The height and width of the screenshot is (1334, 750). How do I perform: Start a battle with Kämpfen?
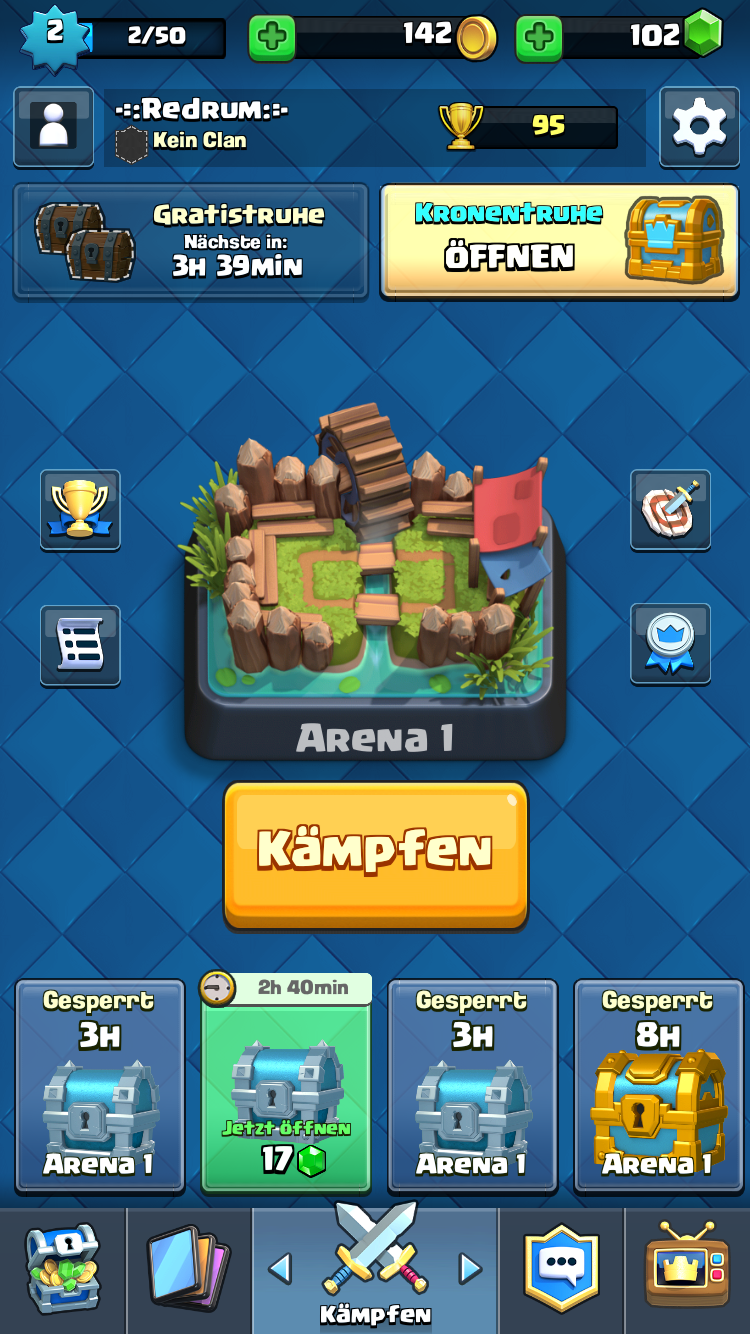[375, 853]
